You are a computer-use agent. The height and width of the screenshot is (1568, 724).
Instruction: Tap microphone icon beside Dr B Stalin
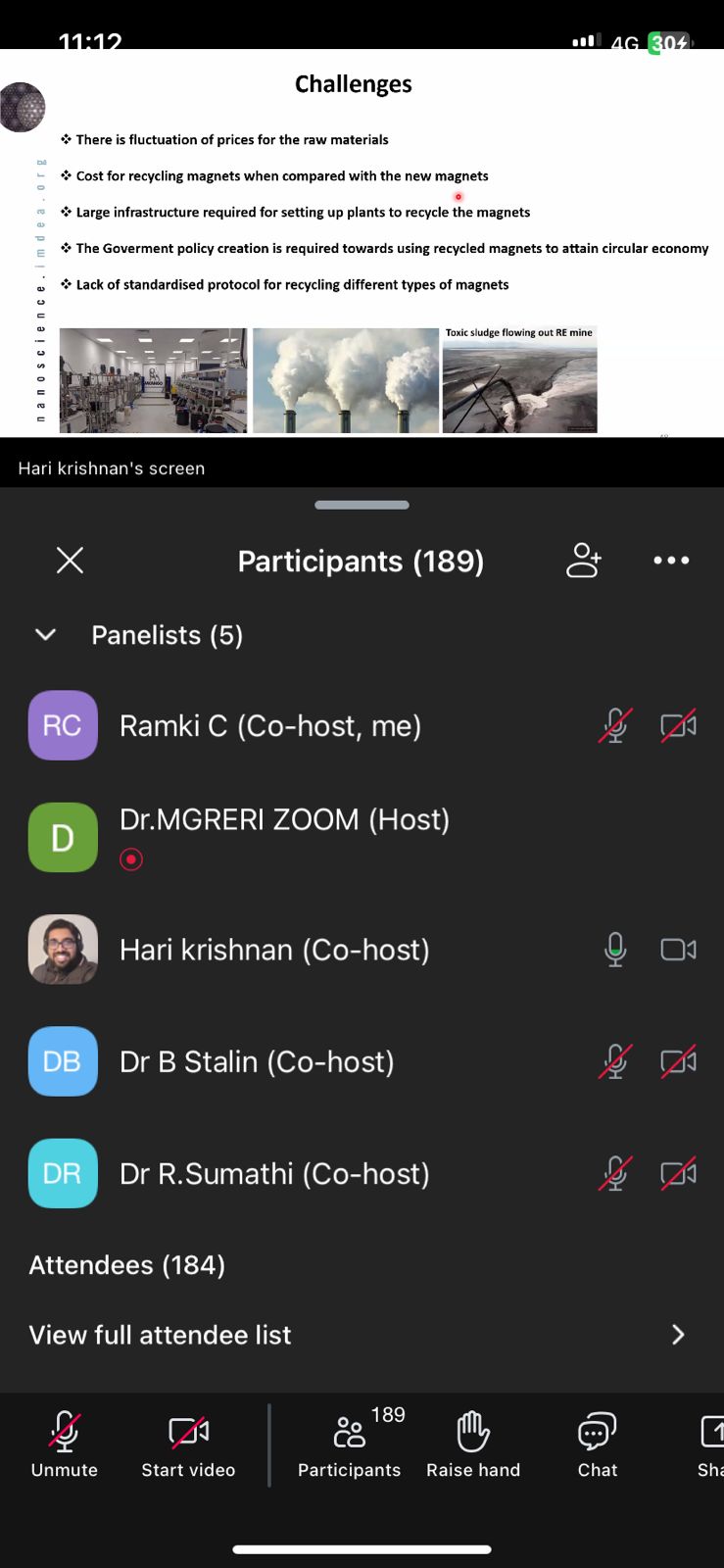(x=615, y=1062)
